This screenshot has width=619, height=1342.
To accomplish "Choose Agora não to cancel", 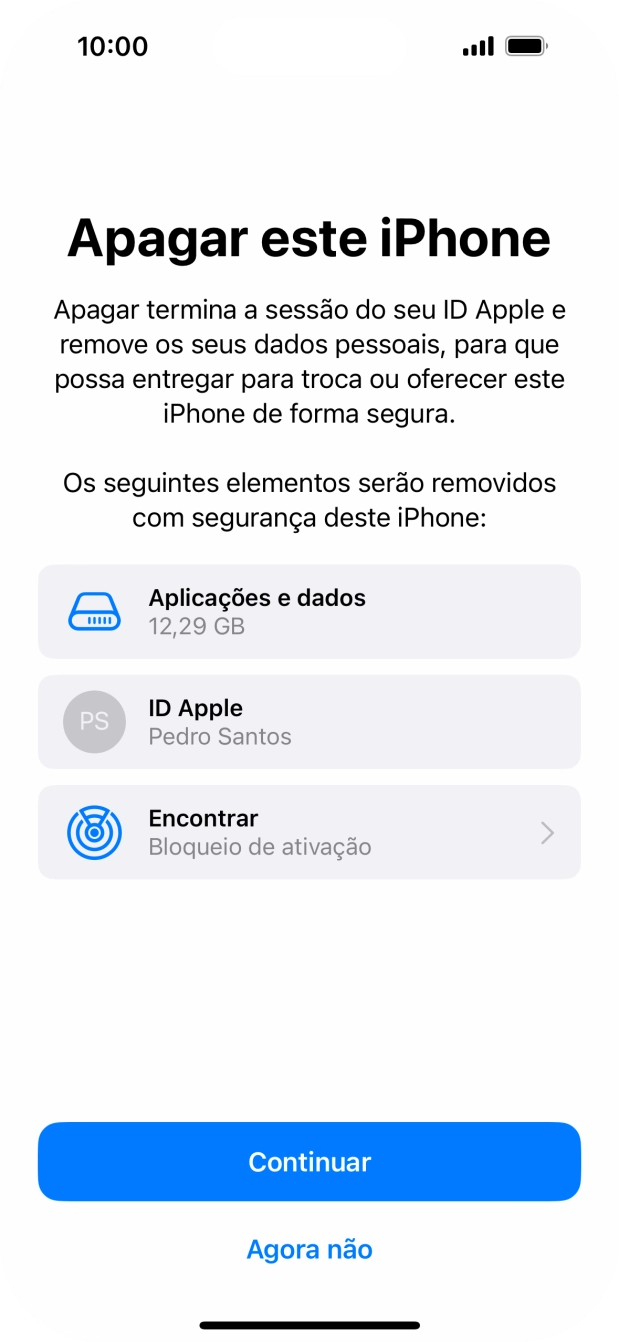I will point(309,1249).
